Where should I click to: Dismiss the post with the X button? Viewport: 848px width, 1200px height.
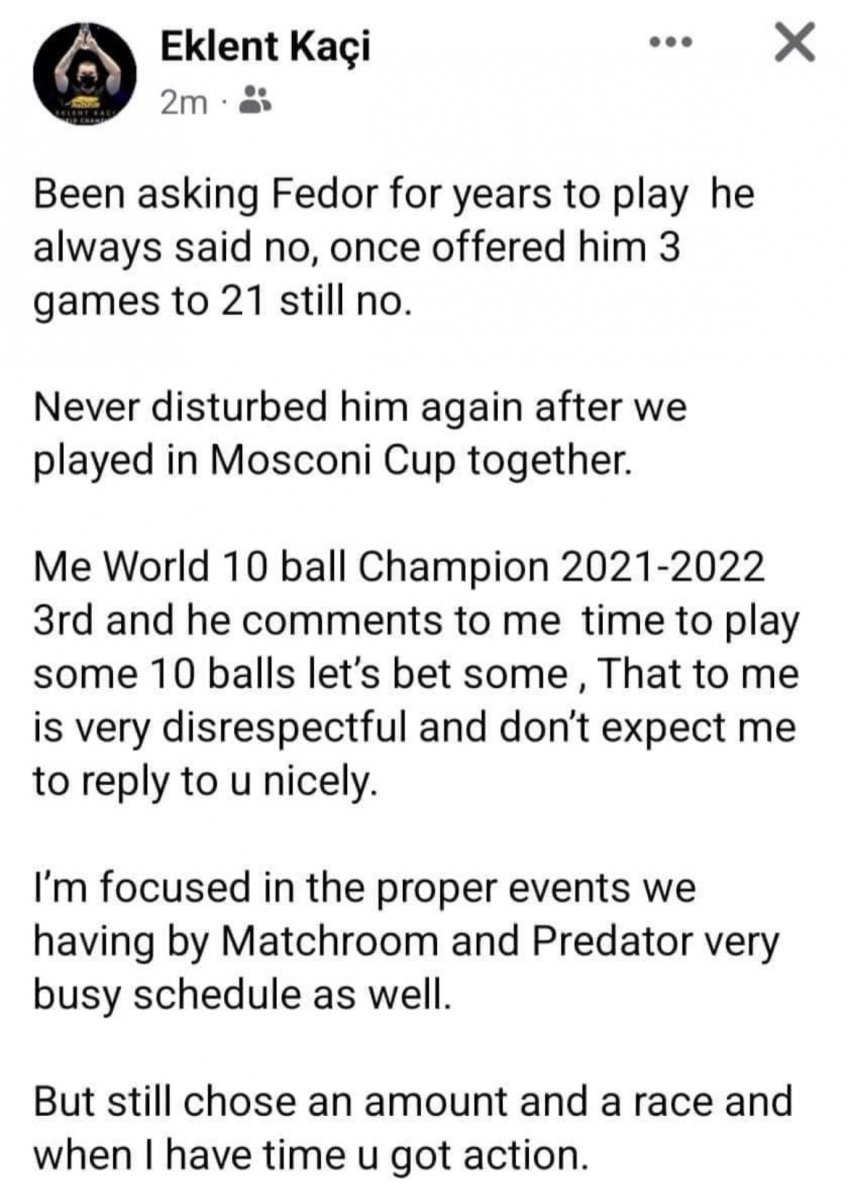(795, 44)
